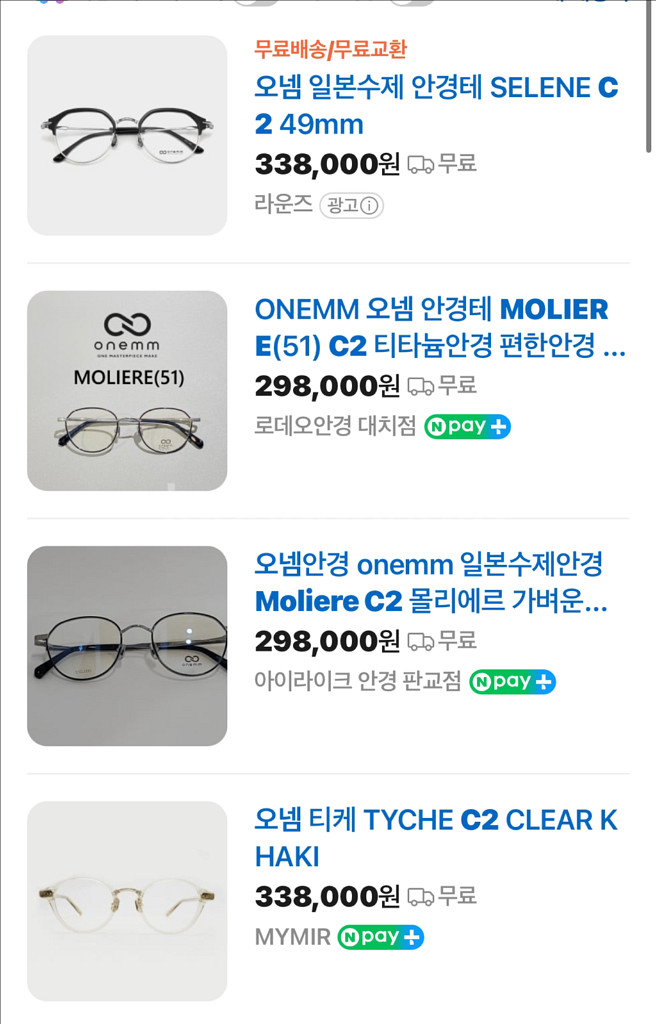656x1024 pixels.
Task: Open TYCHE C2 CLEAR KHAKI product title
Action: (x=436, y=838)
